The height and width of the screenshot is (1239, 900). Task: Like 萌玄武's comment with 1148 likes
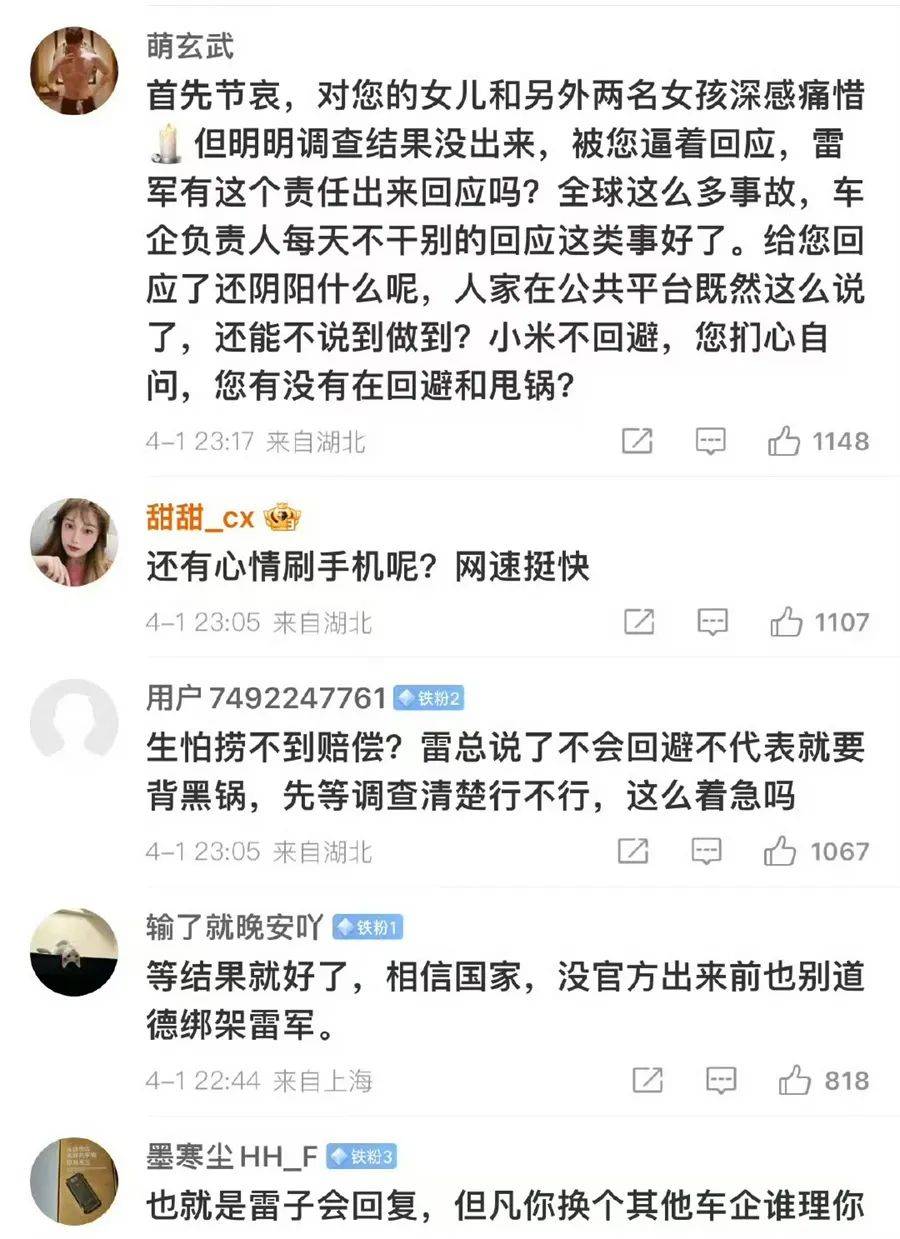785,442
